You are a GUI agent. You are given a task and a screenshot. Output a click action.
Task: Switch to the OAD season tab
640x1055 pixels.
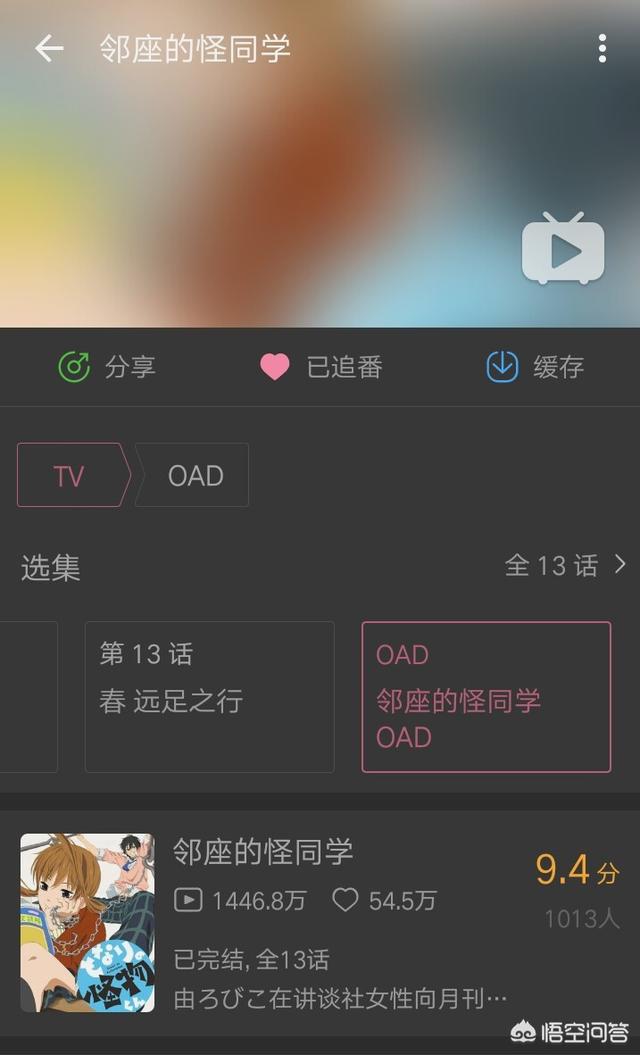pos(192,475)
